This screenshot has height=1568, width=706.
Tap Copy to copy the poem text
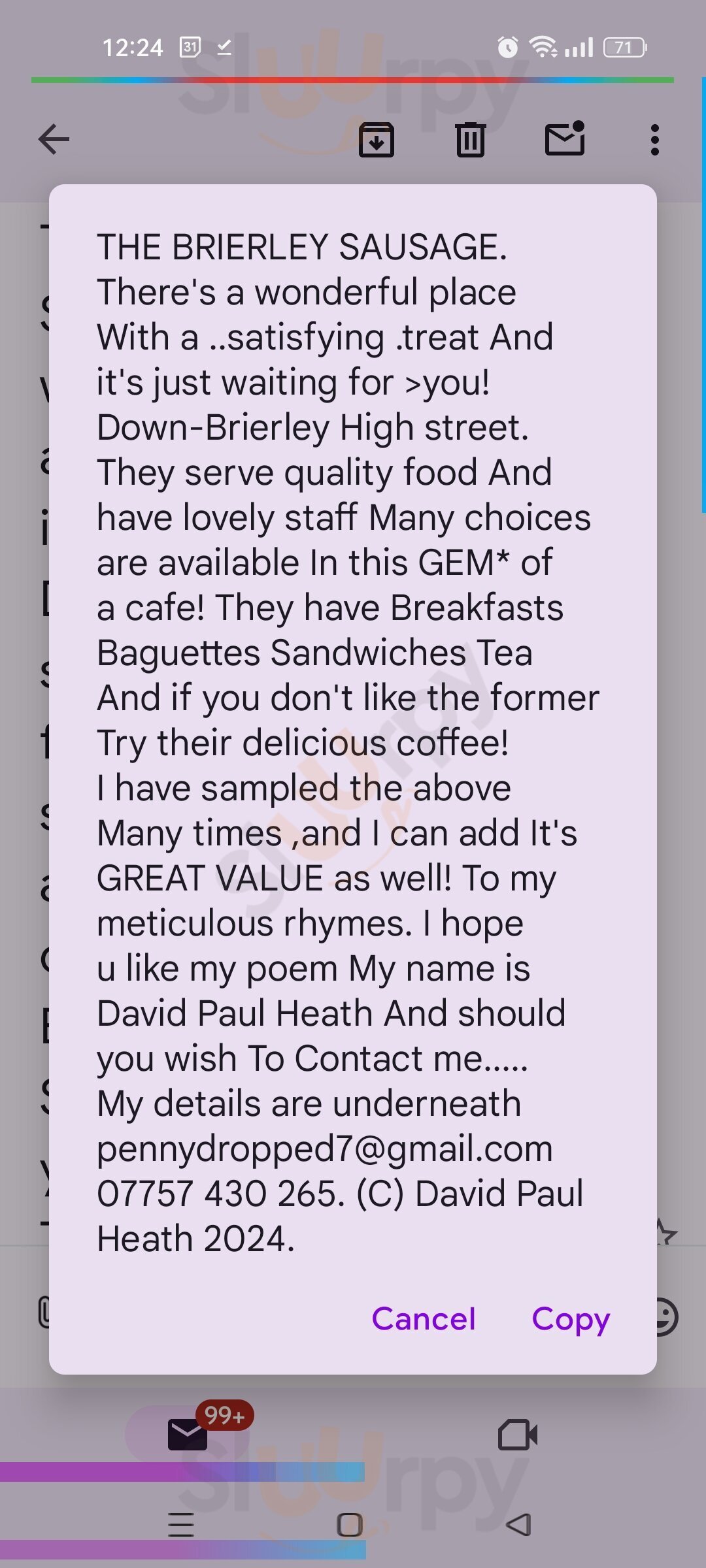click(571, 1319)
